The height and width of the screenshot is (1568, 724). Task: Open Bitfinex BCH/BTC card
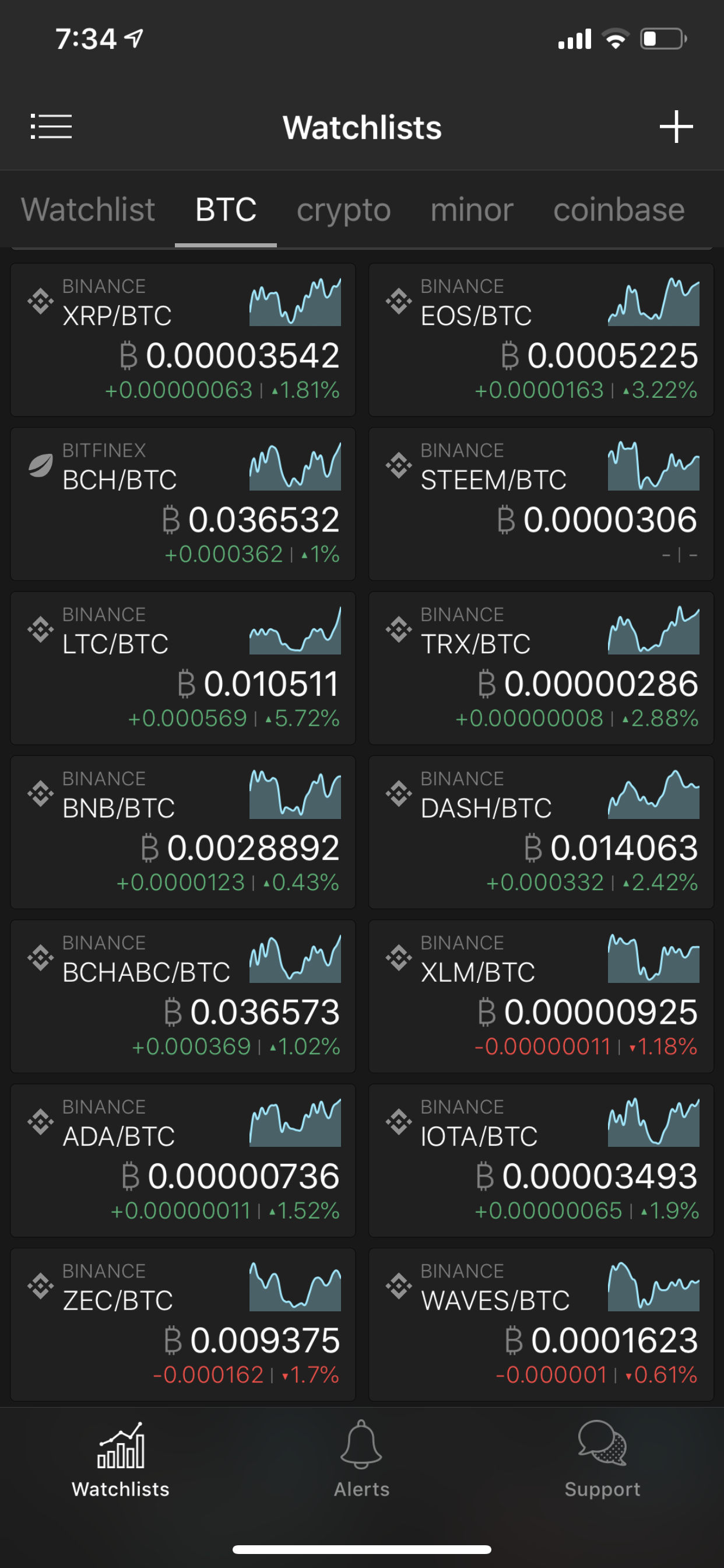pyautogui.click(x=182, y=504)
